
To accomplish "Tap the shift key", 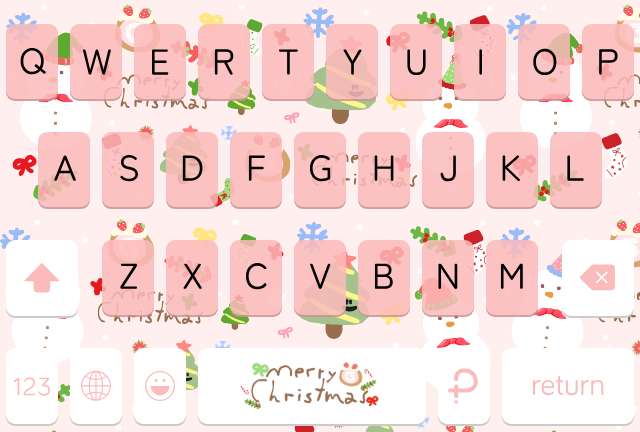I will (41, 277).
